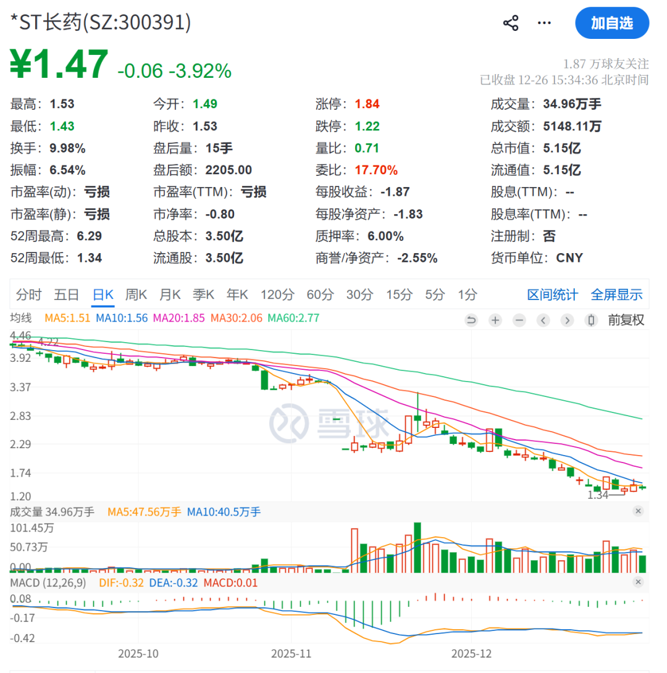
Task: Open settings gear for the MACD indicator
Action: (639, 583)
